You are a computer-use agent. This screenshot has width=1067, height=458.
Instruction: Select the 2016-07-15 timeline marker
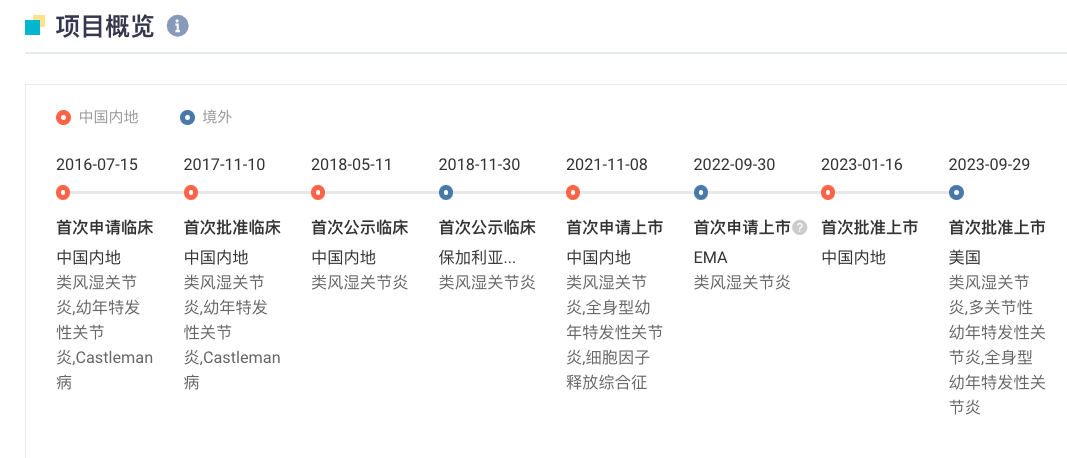click(x=63, y=192)
